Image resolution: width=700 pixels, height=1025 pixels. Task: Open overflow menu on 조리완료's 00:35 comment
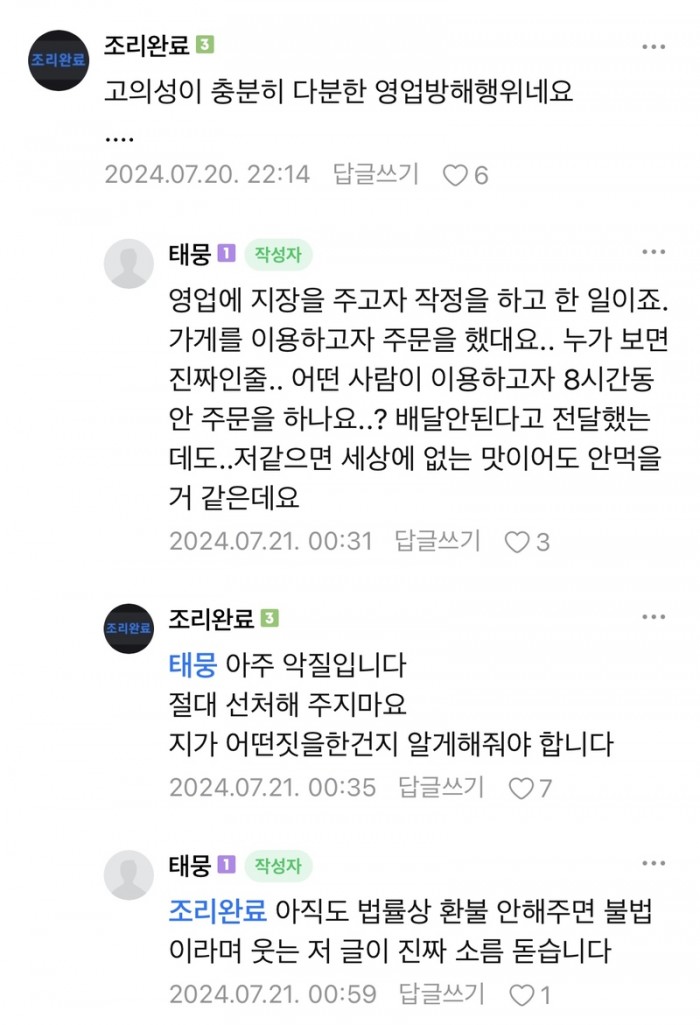tap(653, 618)
